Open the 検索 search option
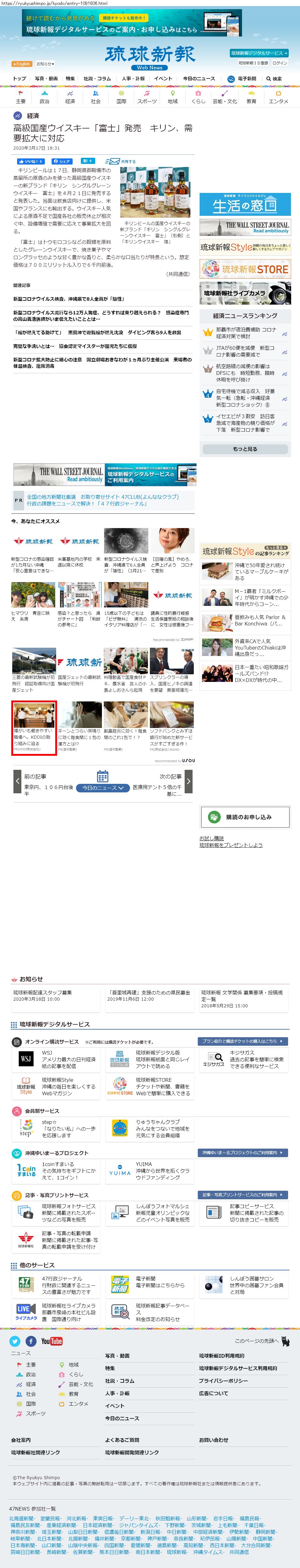The height and width of the screenshot is (1568, 300). (274, 78)
